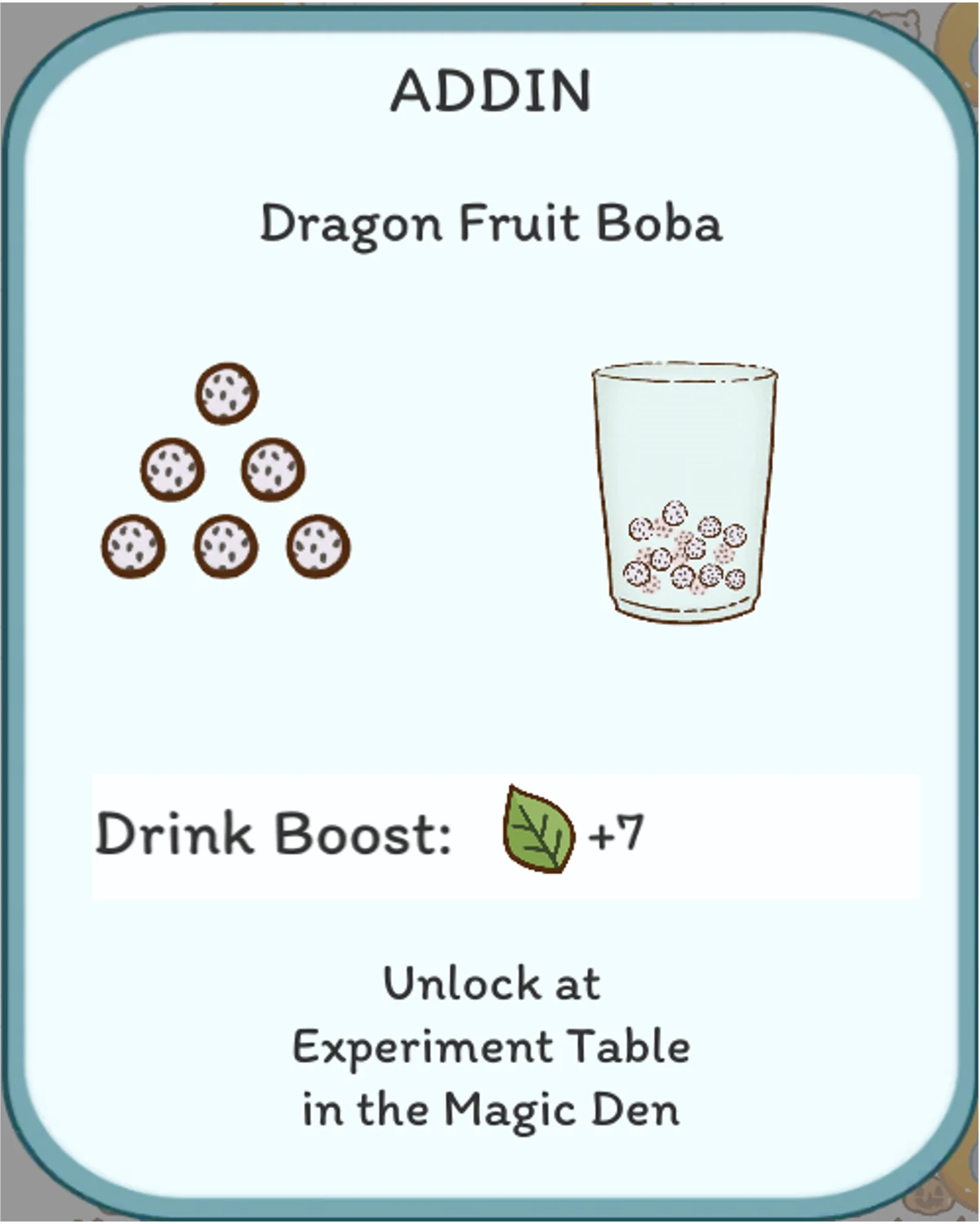Click the middle boba pearl in the stack
The height and width of the screenshot is (1224, 980).
[x=225, y=545]
